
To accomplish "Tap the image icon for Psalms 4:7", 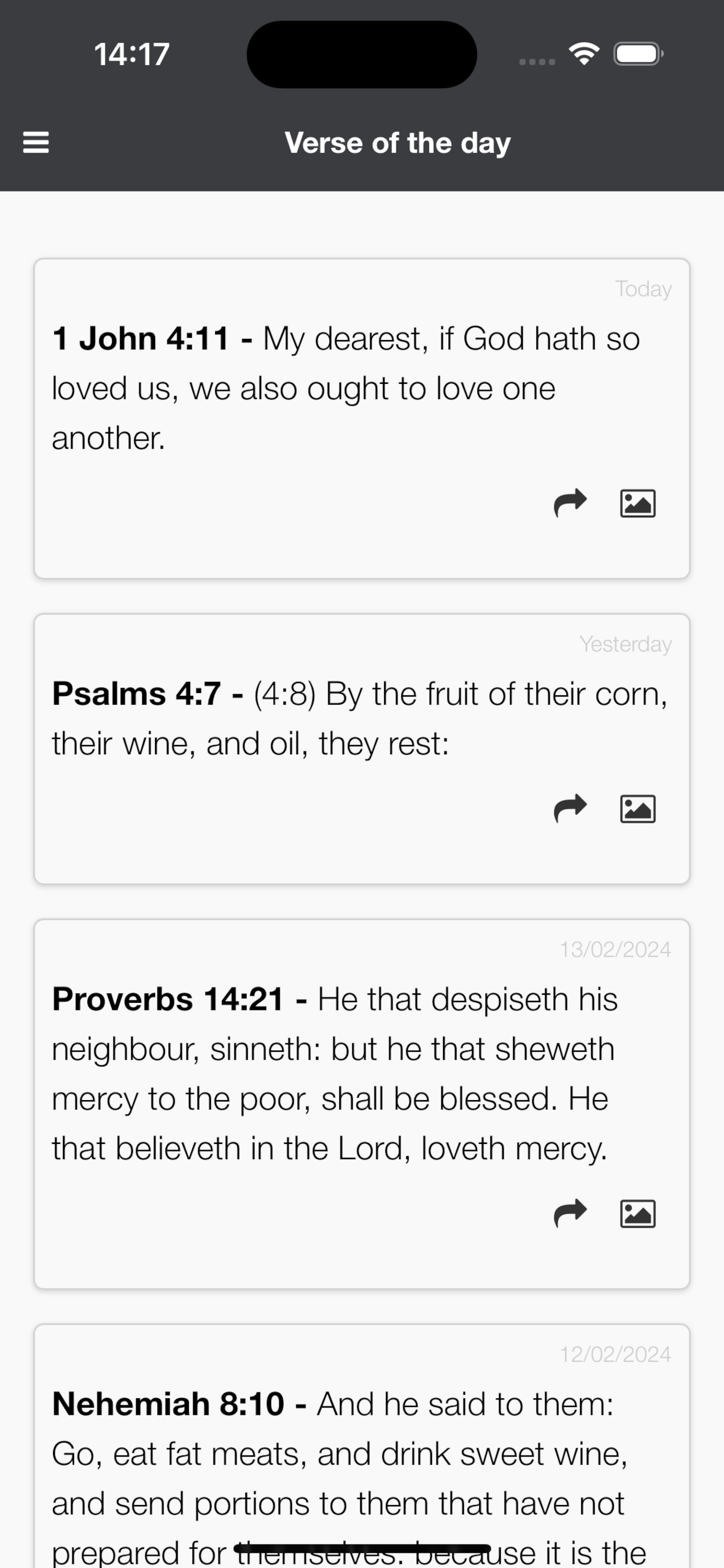I will coord(638,809).
